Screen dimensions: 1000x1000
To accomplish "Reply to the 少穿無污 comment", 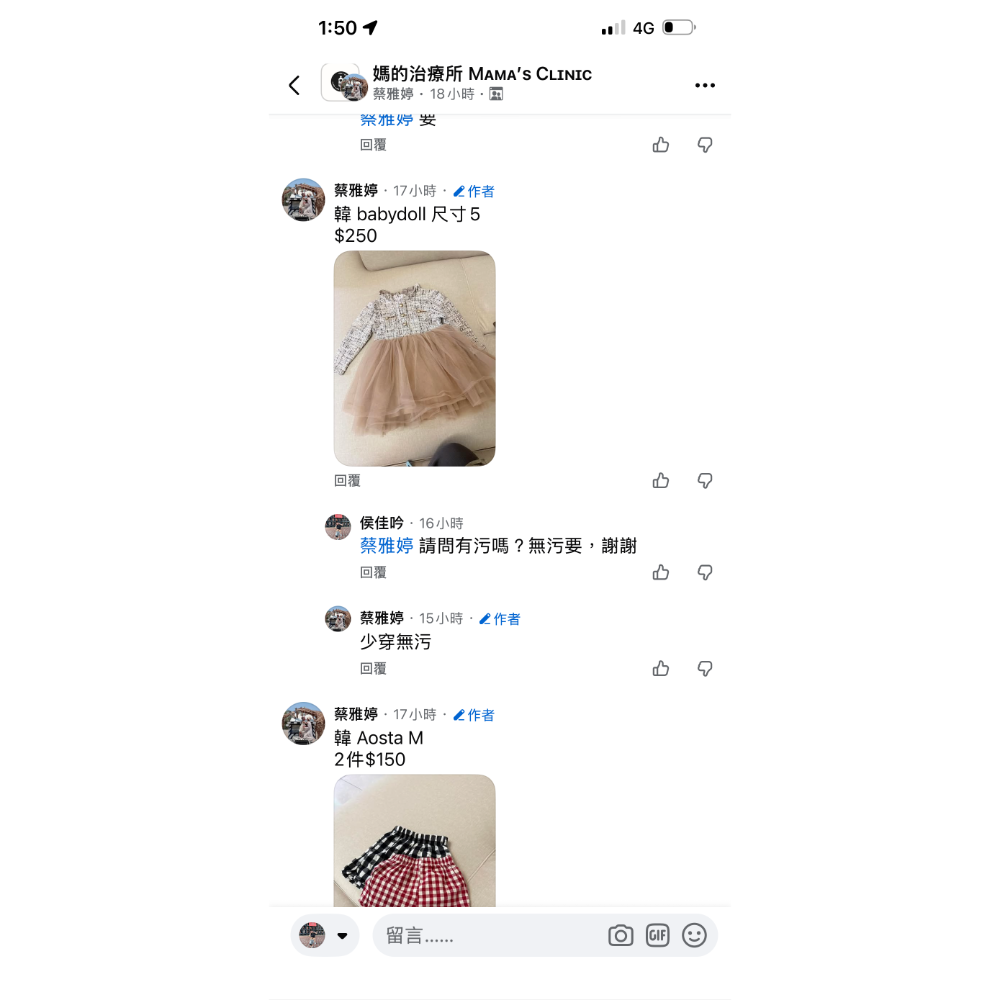I will [373, 669].
